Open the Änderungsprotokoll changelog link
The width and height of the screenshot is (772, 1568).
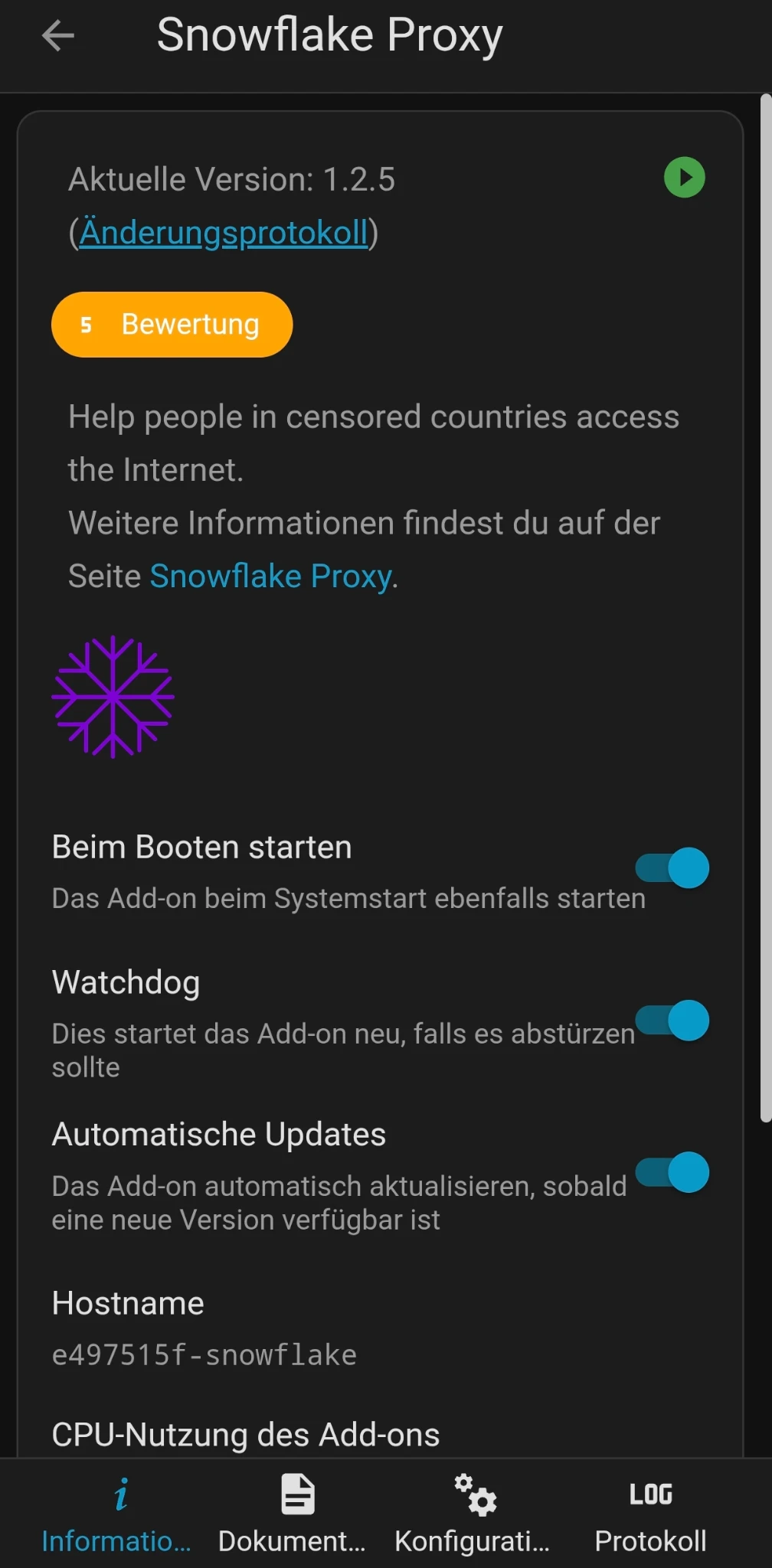tap(223, 233)
